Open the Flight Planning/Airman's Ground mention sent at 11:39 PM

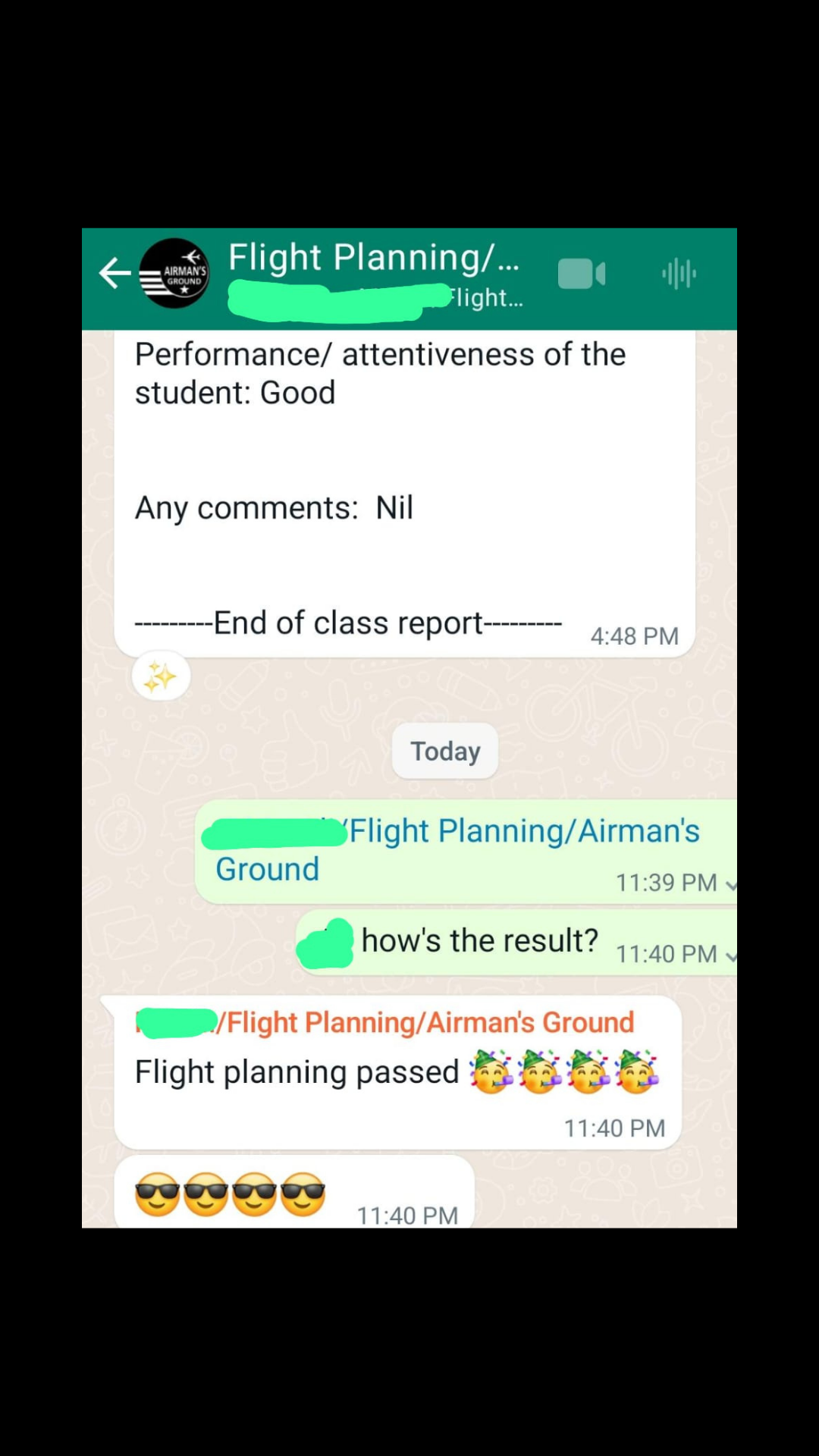523,832
